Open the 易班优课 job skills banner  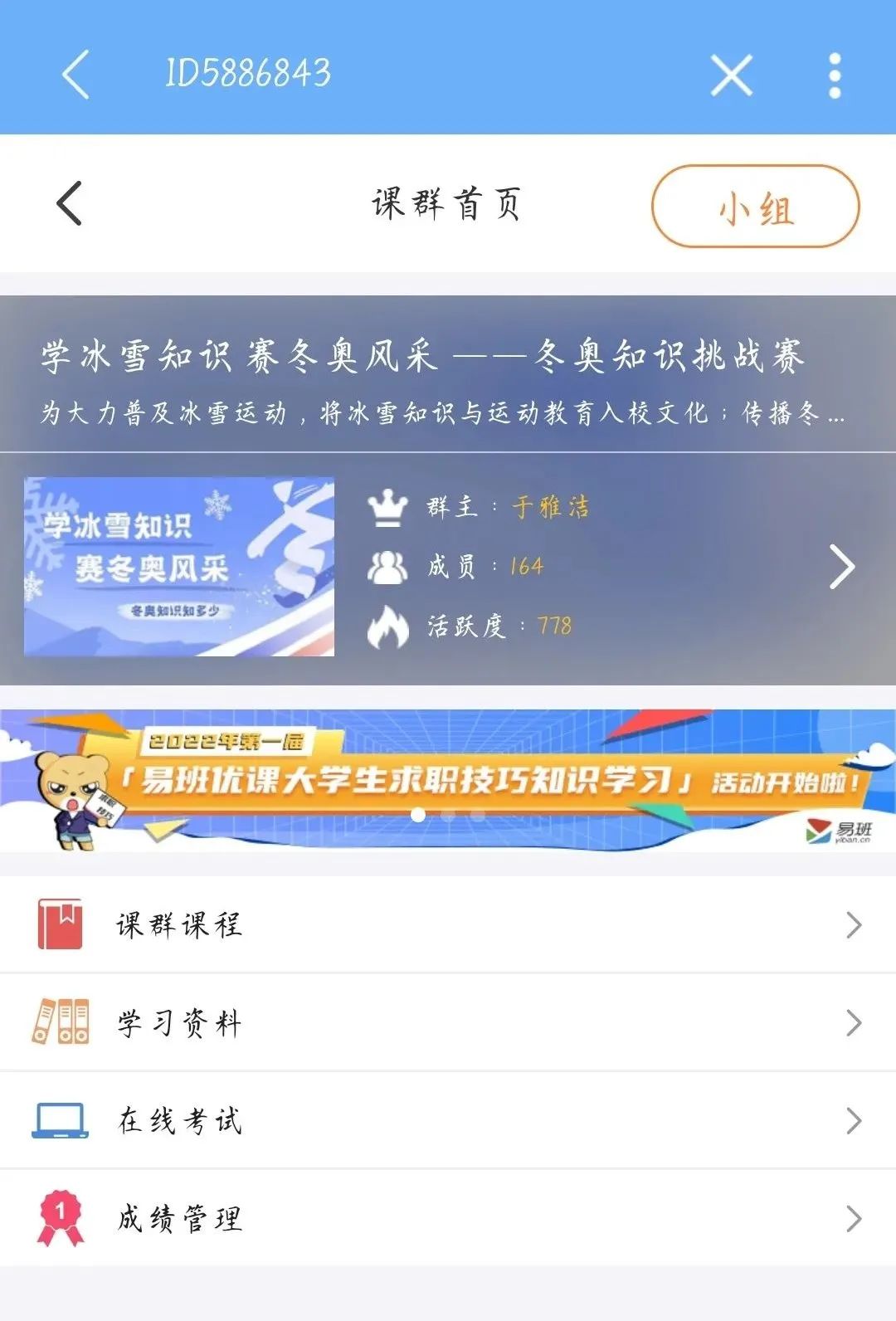point(448,780)
